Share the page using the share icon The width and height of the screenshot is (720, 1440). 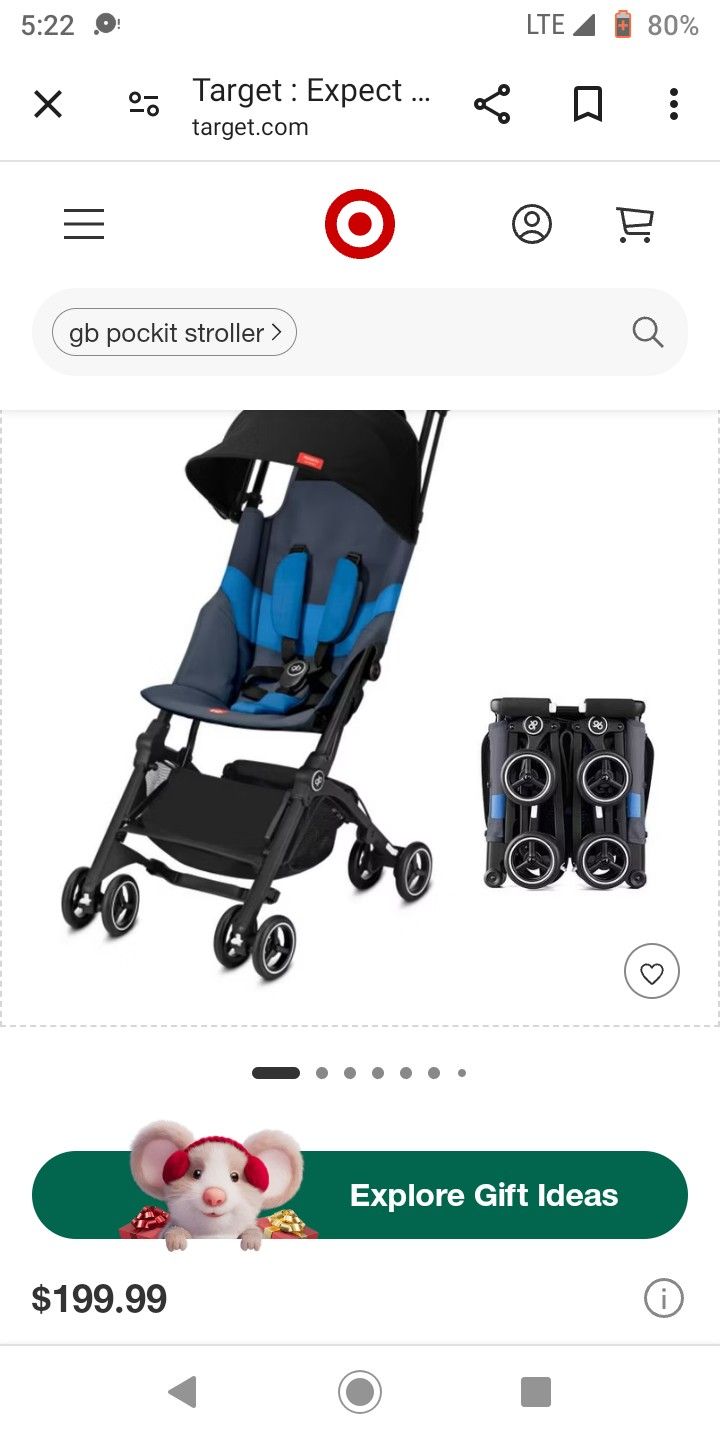pos(492,103)
